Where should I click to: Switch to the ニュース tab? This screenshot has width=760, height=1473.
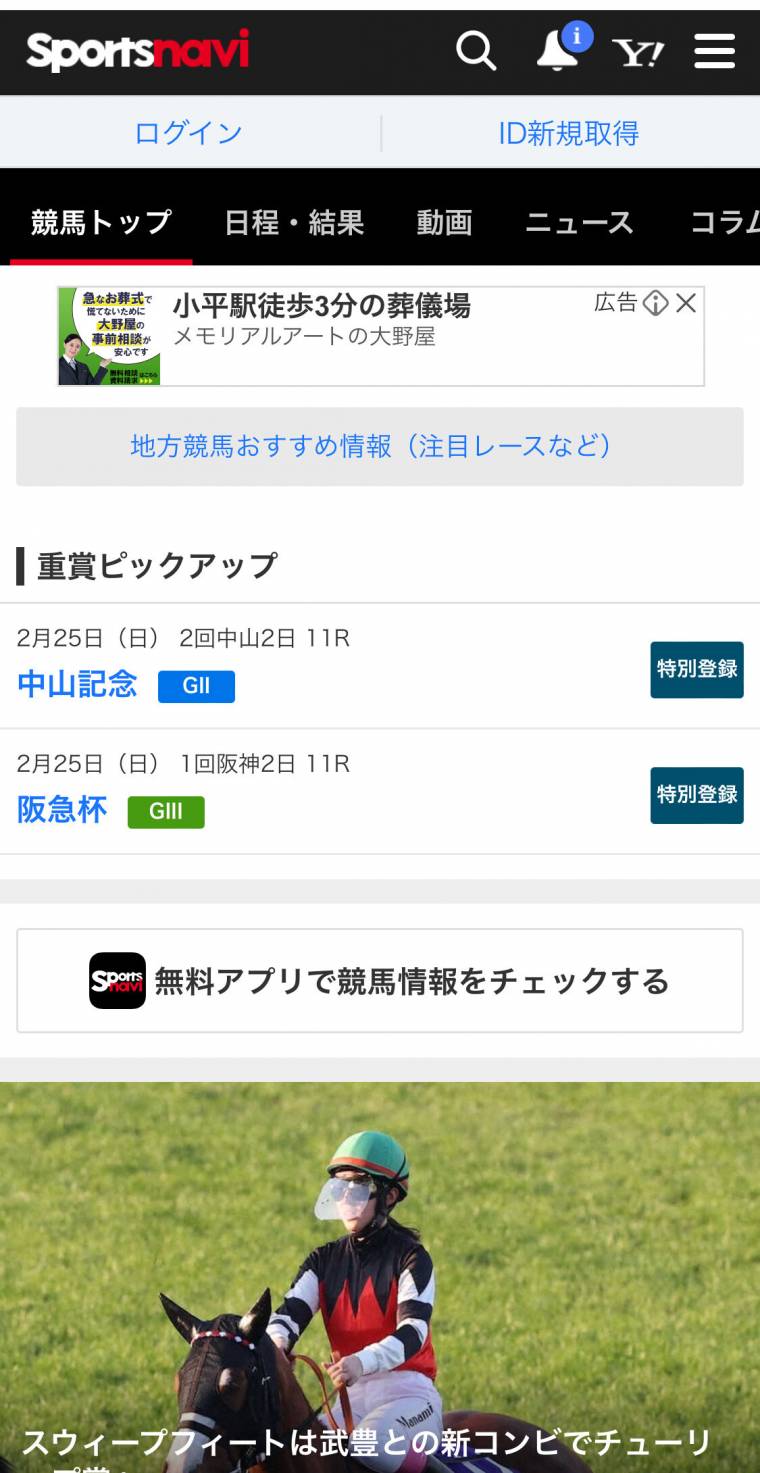(x=578, y=224)
